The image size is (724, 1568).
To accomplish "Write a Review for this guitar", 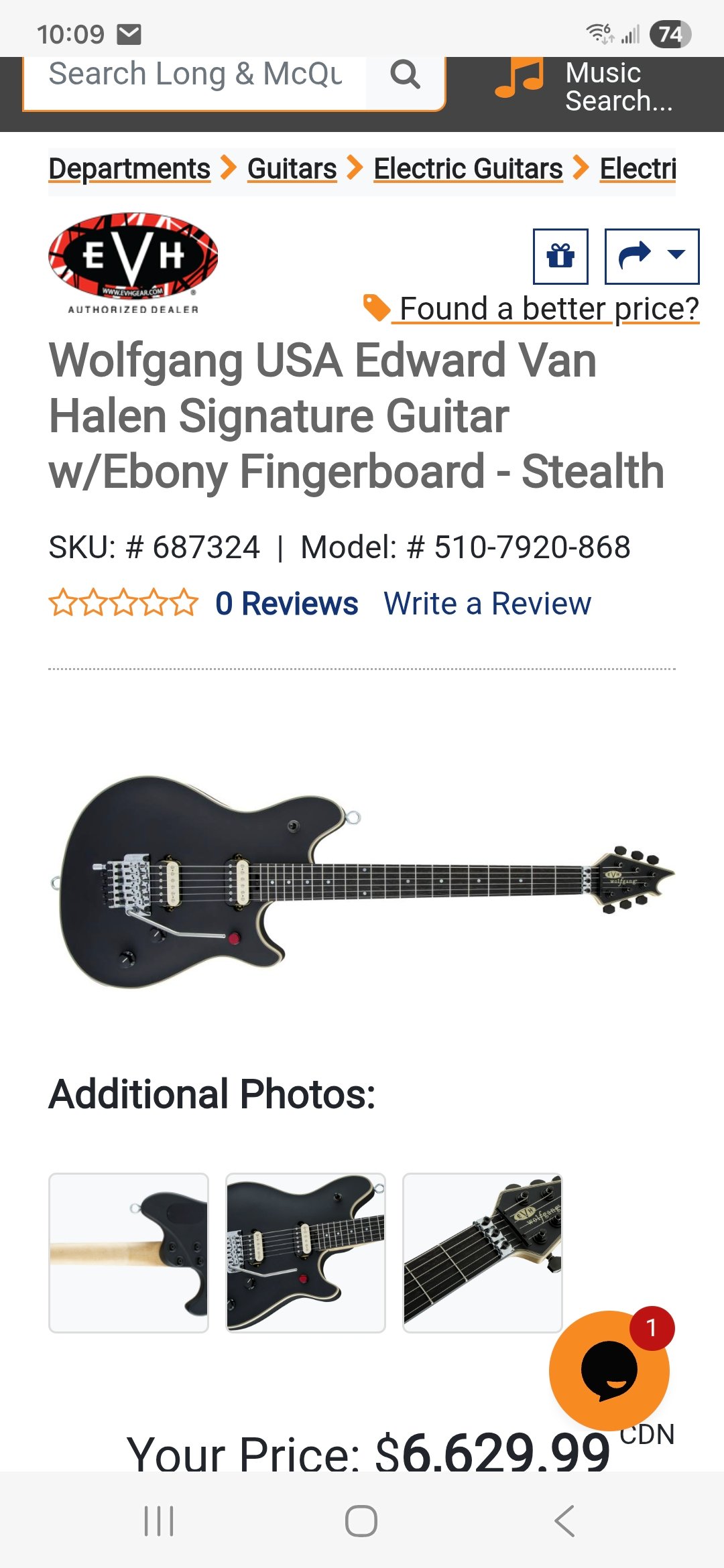I will (487, 604).
